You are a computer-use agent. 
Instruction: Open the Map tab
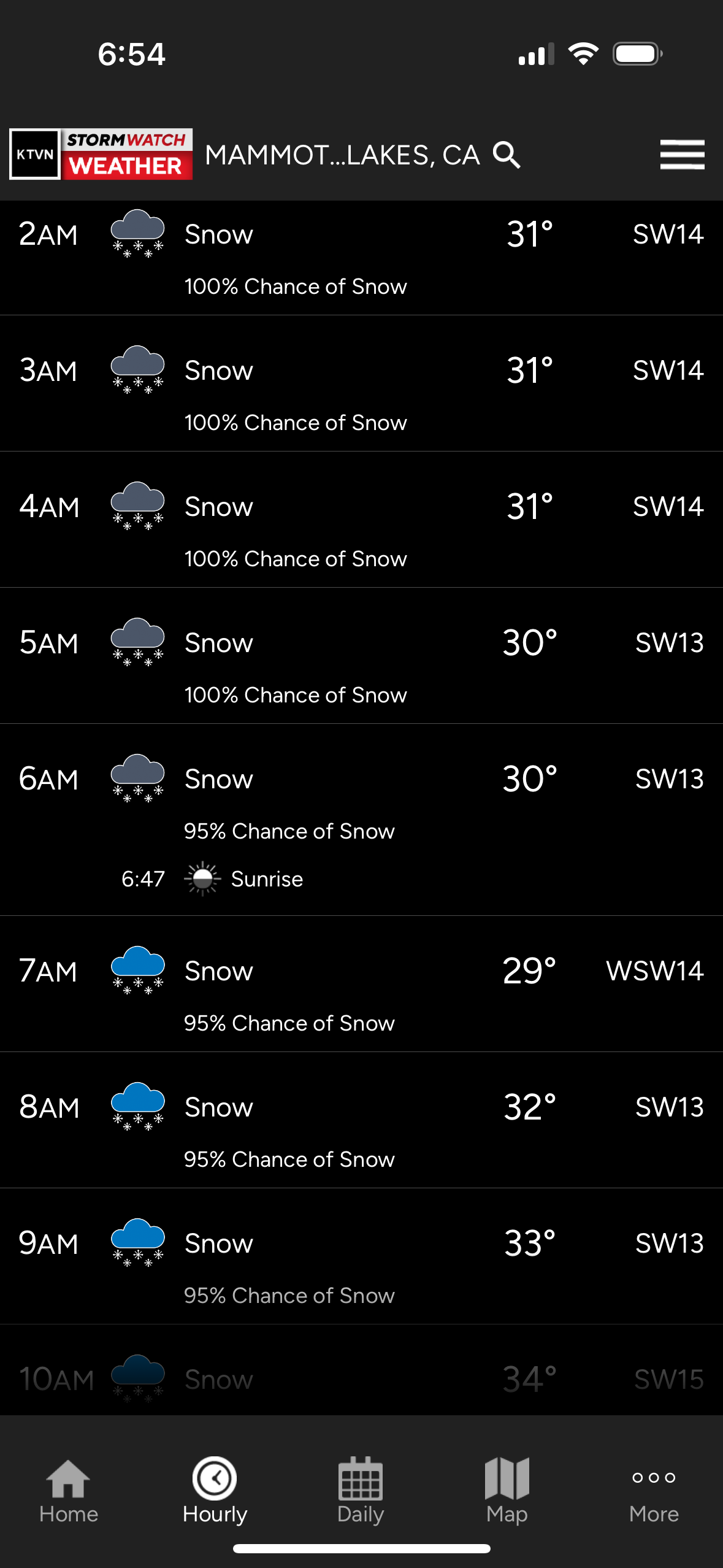tap(507, 1491)
